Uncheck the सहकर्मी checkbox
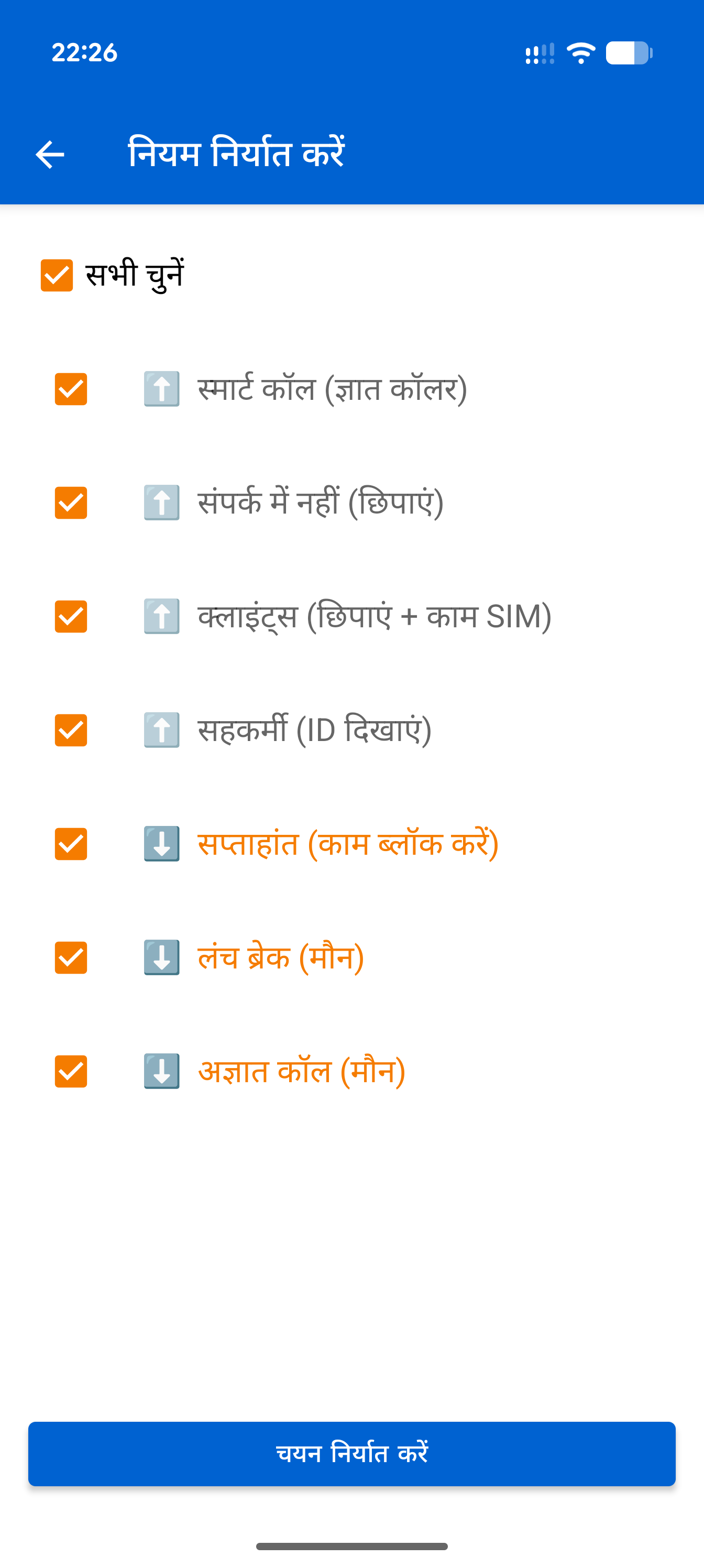Viewport: 704px width, 1568px height. (x=70, y=730)
